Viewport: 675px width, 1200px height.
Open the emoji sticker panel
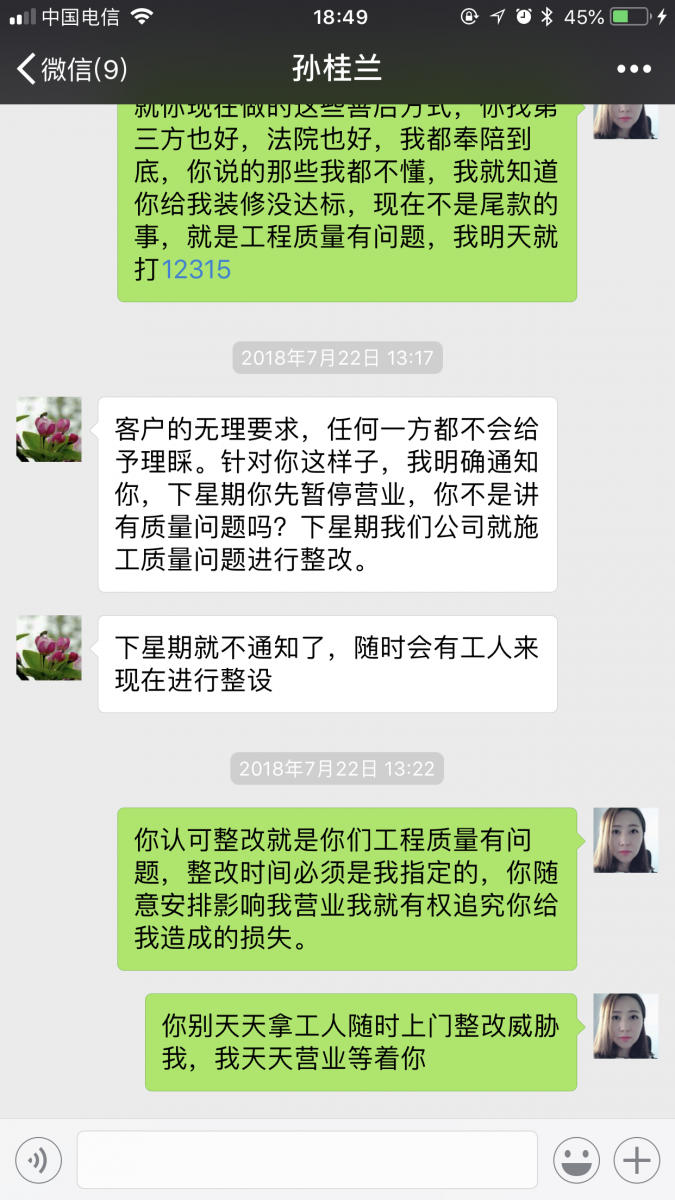(577, 1160)
